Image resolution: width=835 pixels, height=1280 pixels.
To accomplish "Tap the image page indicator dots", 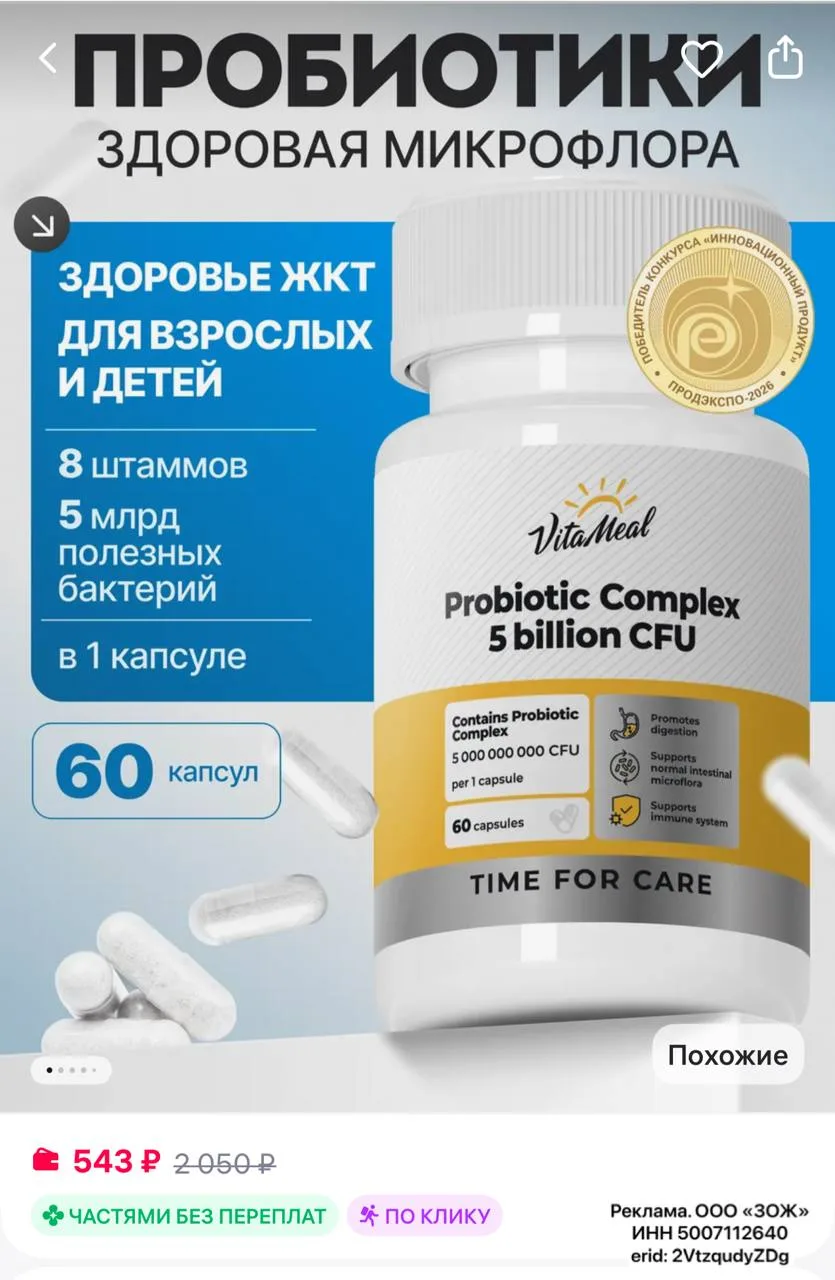I will (x=71, y=1070).
